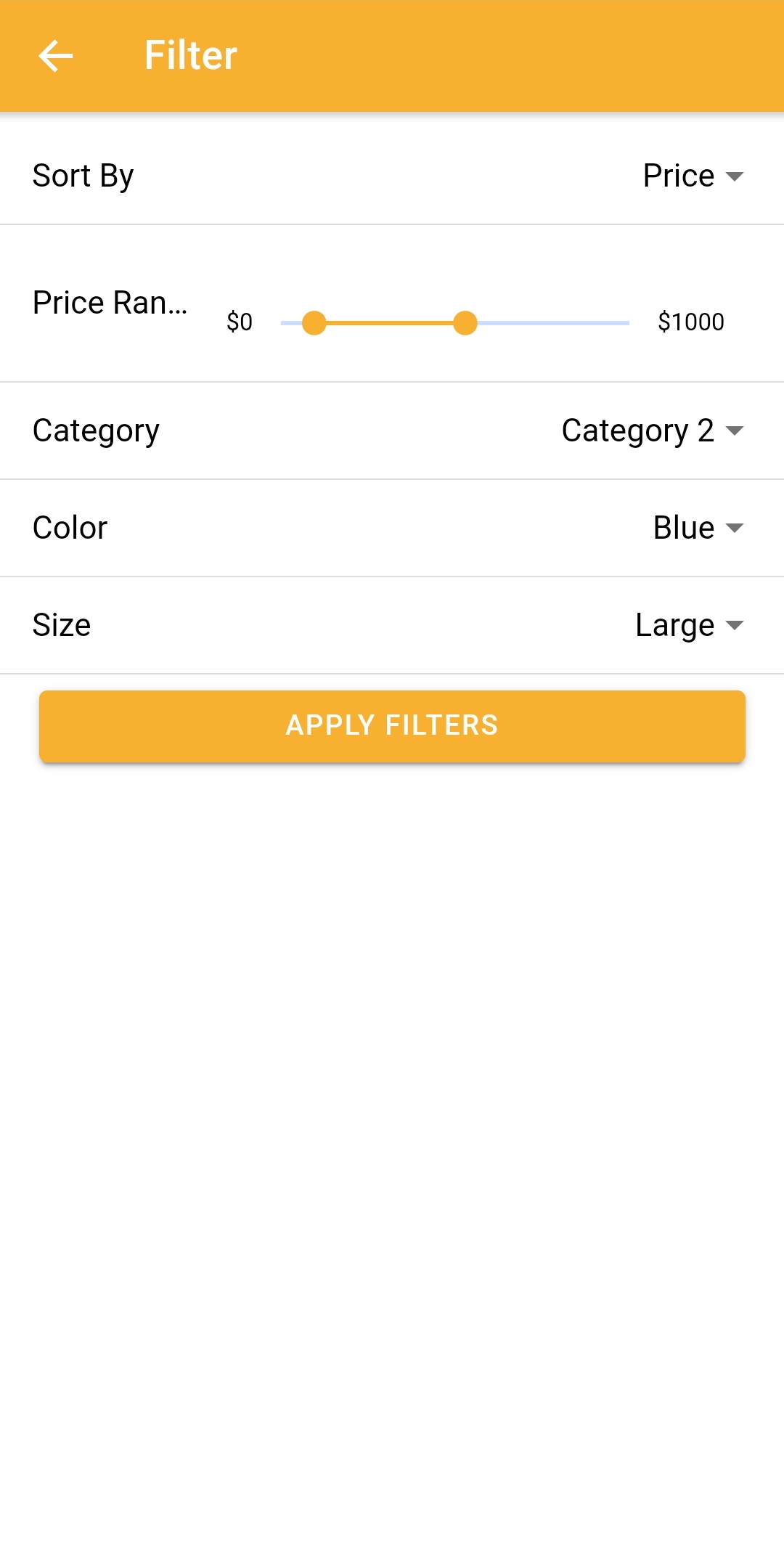Click the $0 minimum price label
784x1545 pixels.
240,322
